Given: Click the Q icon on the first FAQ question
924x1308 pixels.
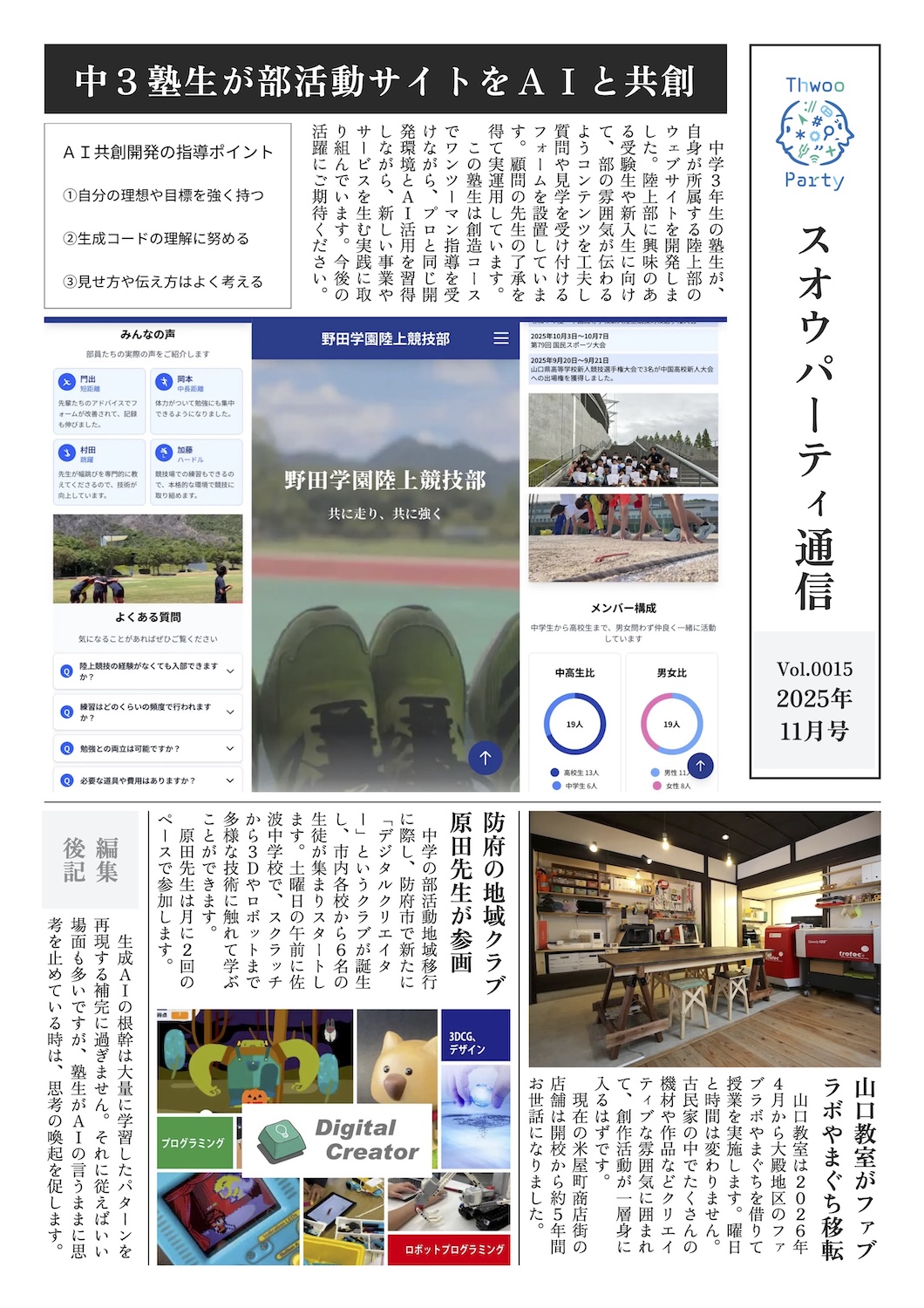Looking at the screenshot, I should (67, 671).
